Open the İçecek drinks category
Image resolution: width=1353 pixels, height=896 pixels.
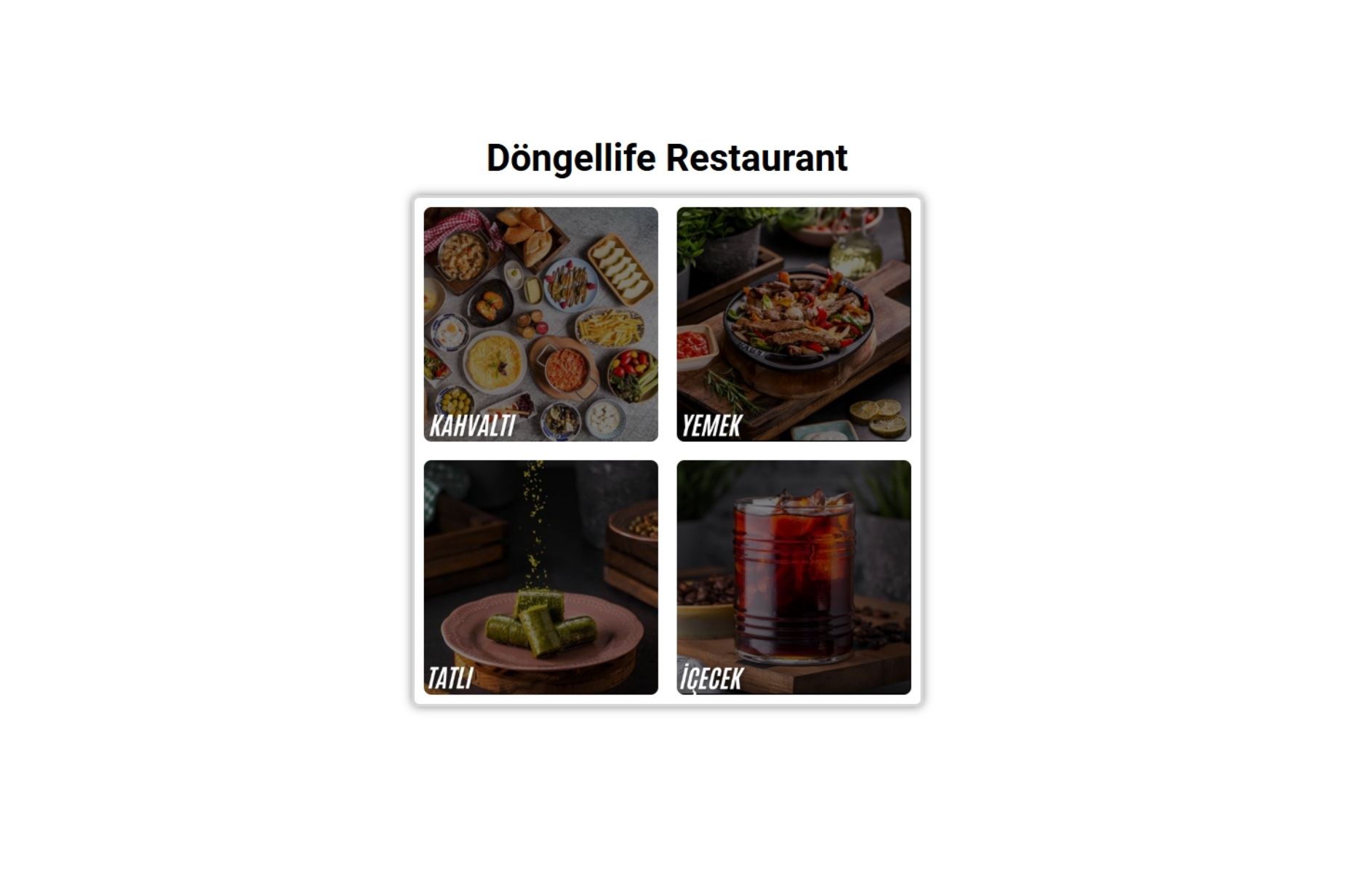pyautogui.click(x=793, y=577)
